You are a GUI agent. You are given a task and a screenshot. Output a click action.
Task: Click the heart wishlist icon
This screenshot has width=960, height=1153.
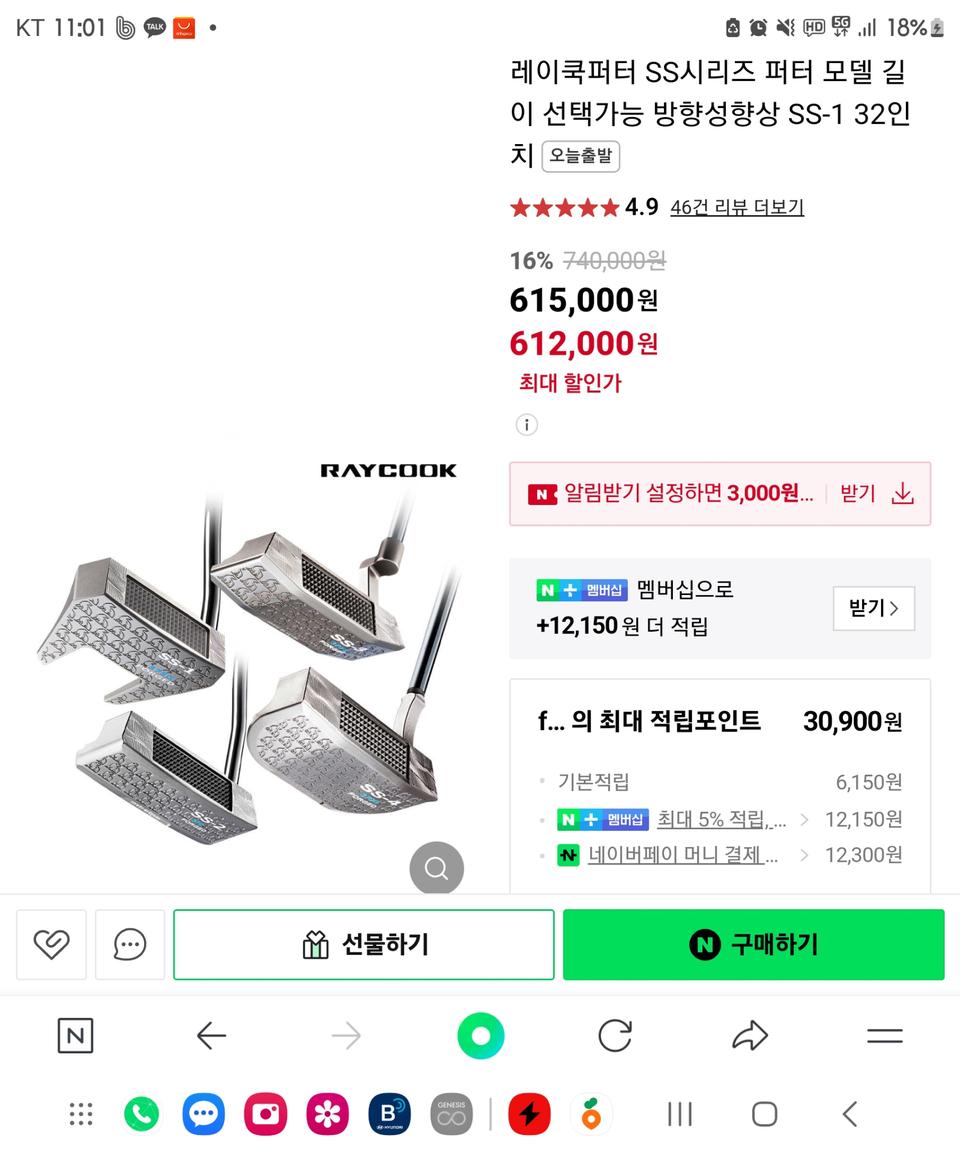point(51,944)
